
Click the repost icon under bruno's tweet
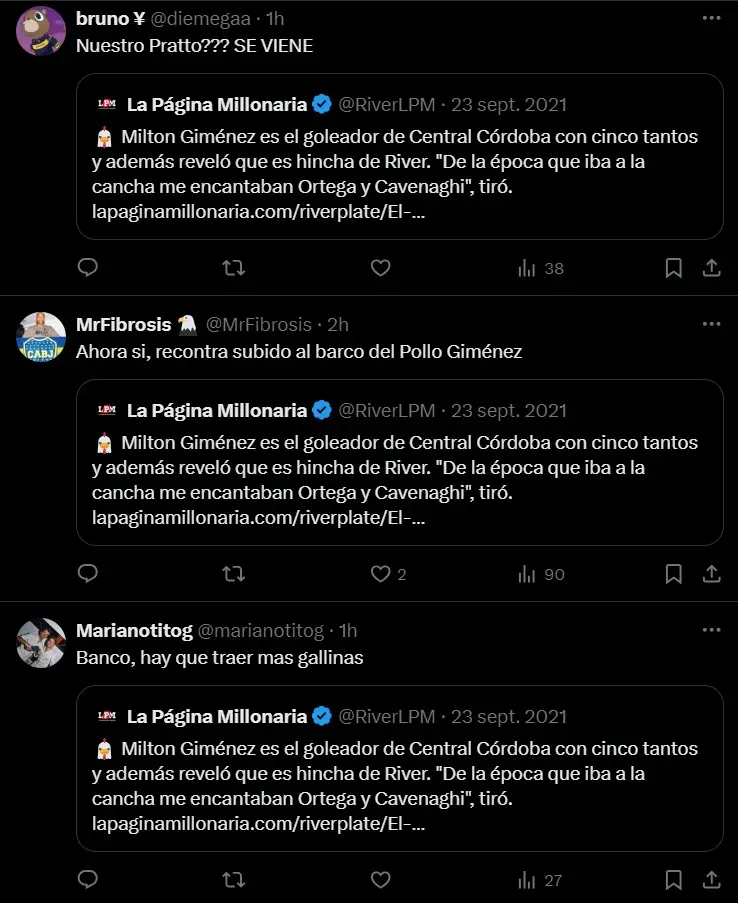(233, 268)
